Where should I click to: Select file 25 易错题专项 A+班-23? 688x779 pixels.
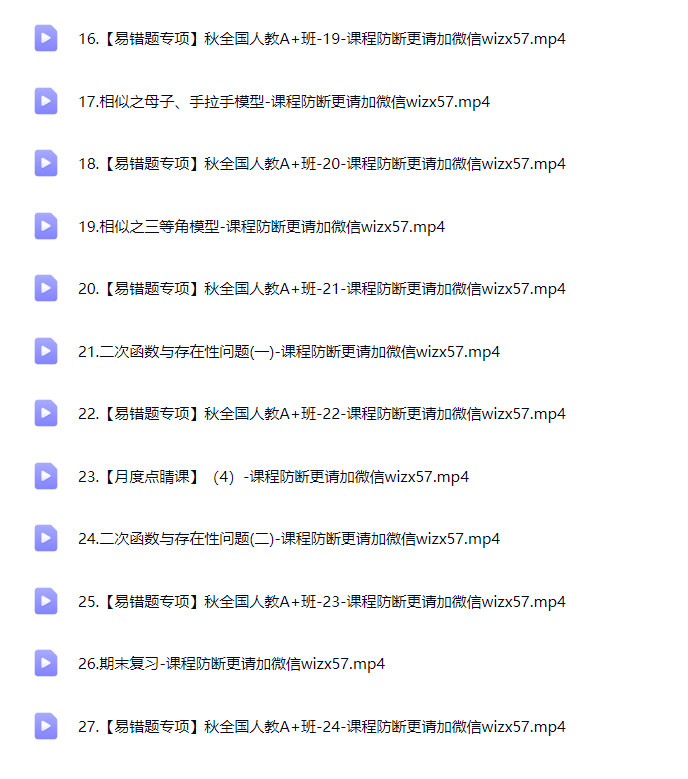[x=321, y=602]
